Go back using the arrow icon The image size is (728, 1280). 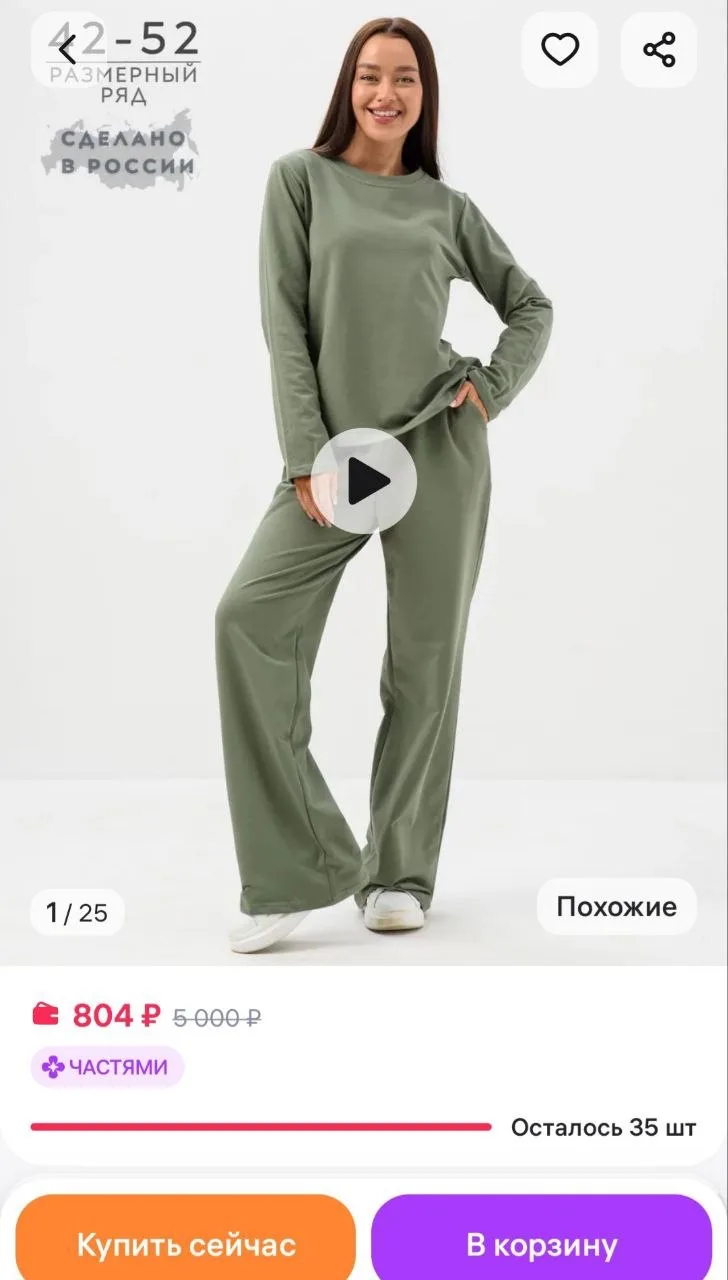(68, 48)
